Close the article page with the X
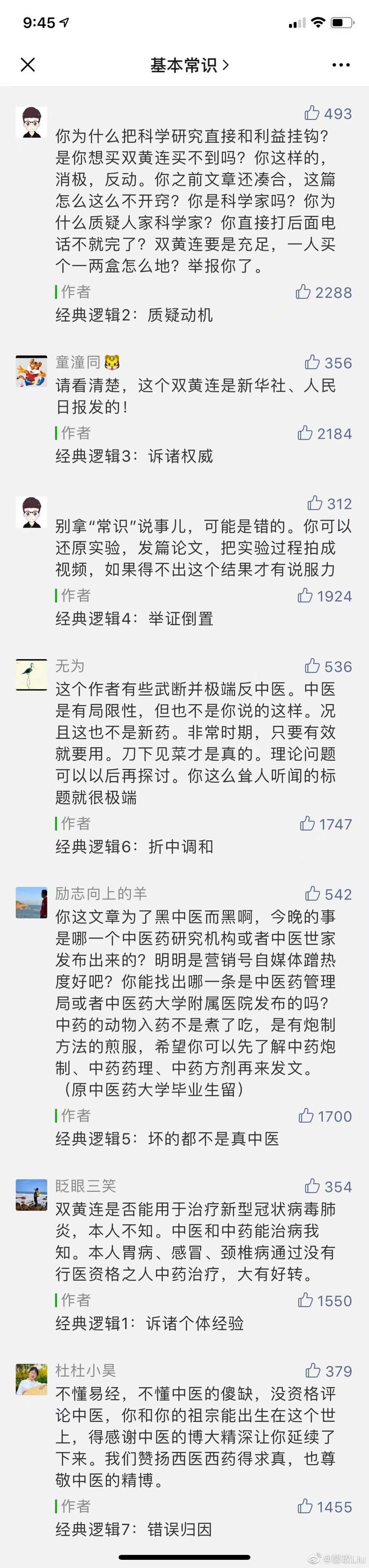 pos(28,65)
